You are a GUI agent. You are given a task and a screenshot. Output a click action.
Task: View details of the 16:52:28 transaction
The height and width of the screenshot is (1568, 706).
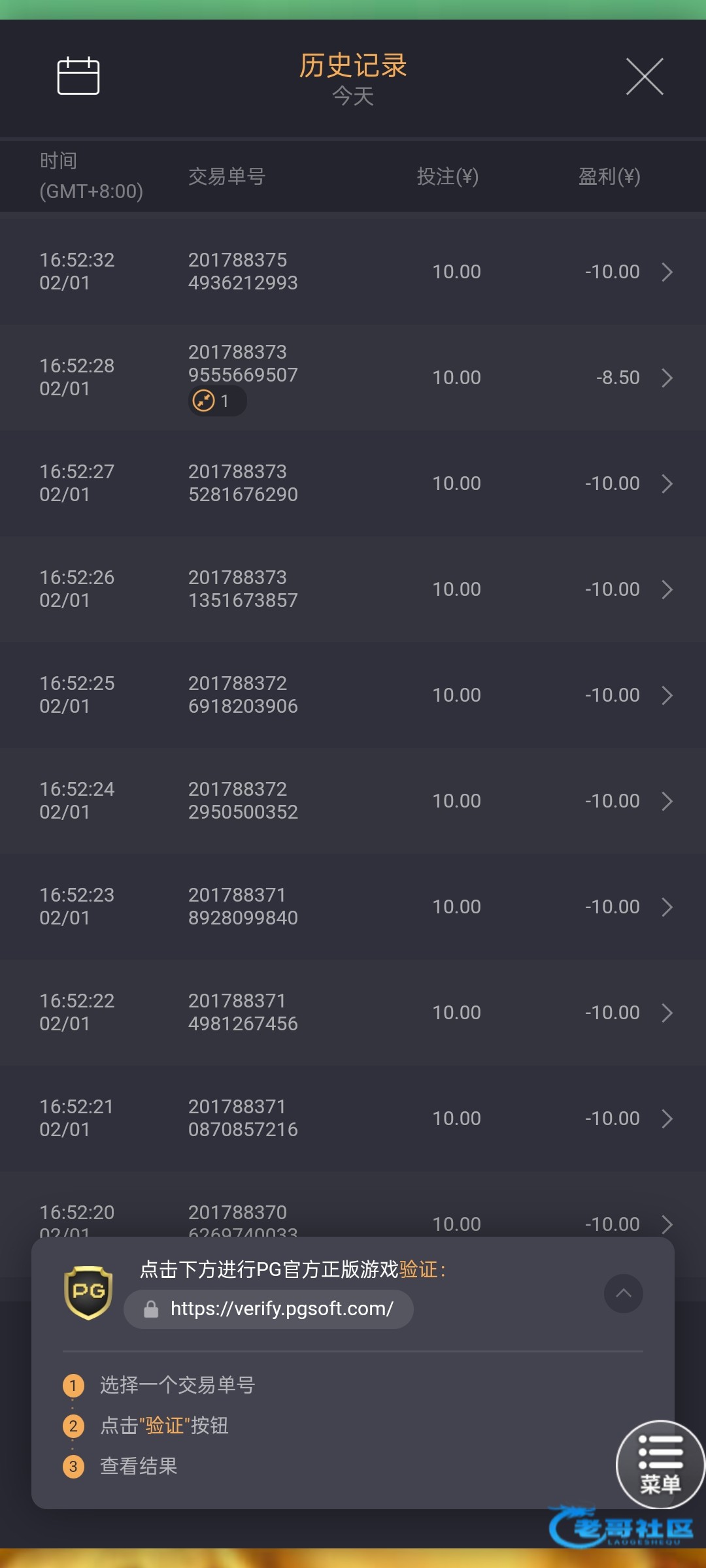(353, 378)
